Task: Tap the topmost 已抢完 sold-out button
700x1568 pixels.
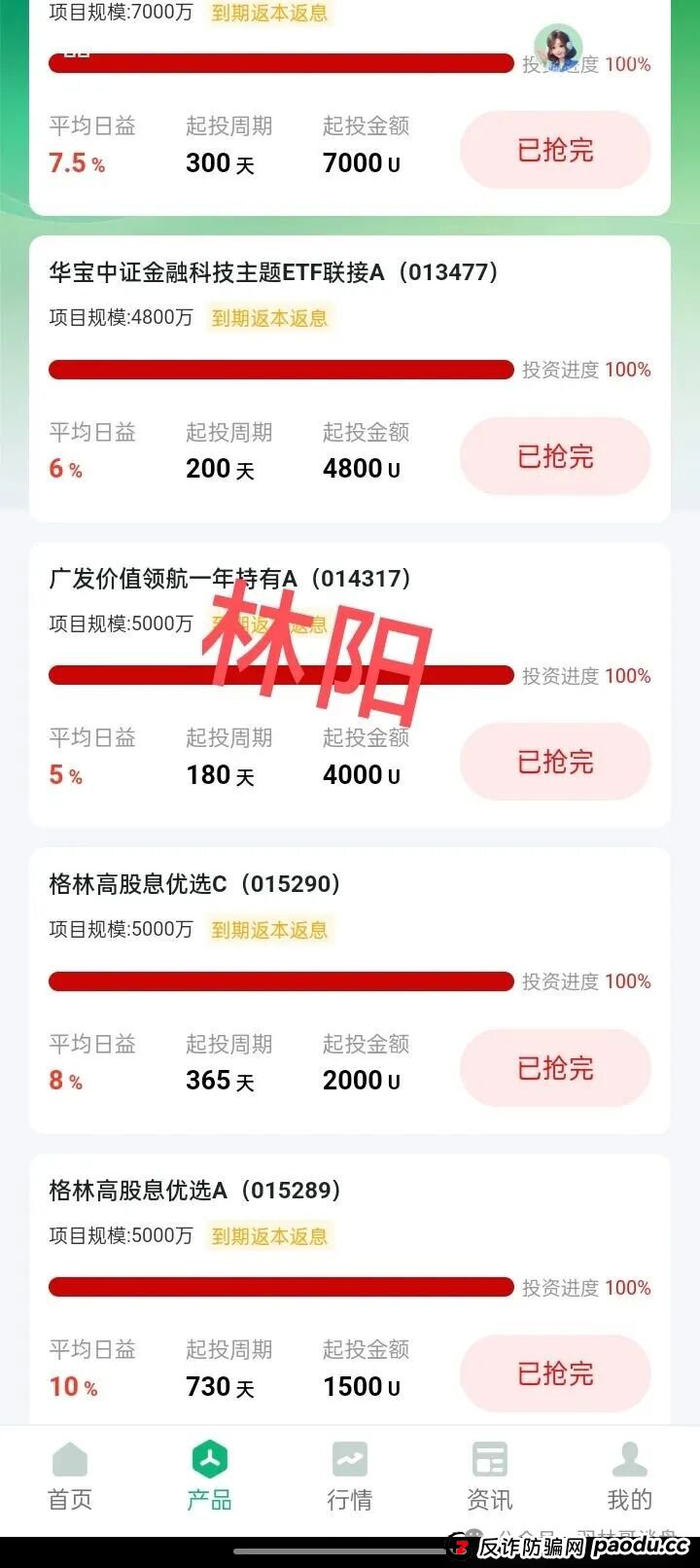Action: point(555,149)
